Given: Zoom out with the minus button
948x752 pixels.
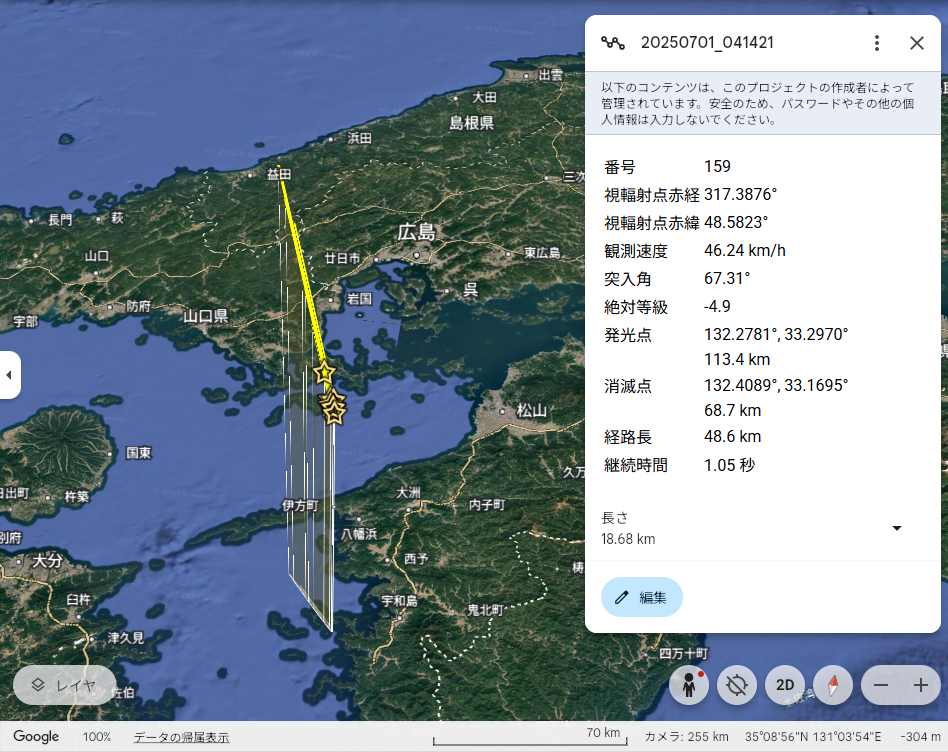Looking at the screenshot, I should point(881,685).
